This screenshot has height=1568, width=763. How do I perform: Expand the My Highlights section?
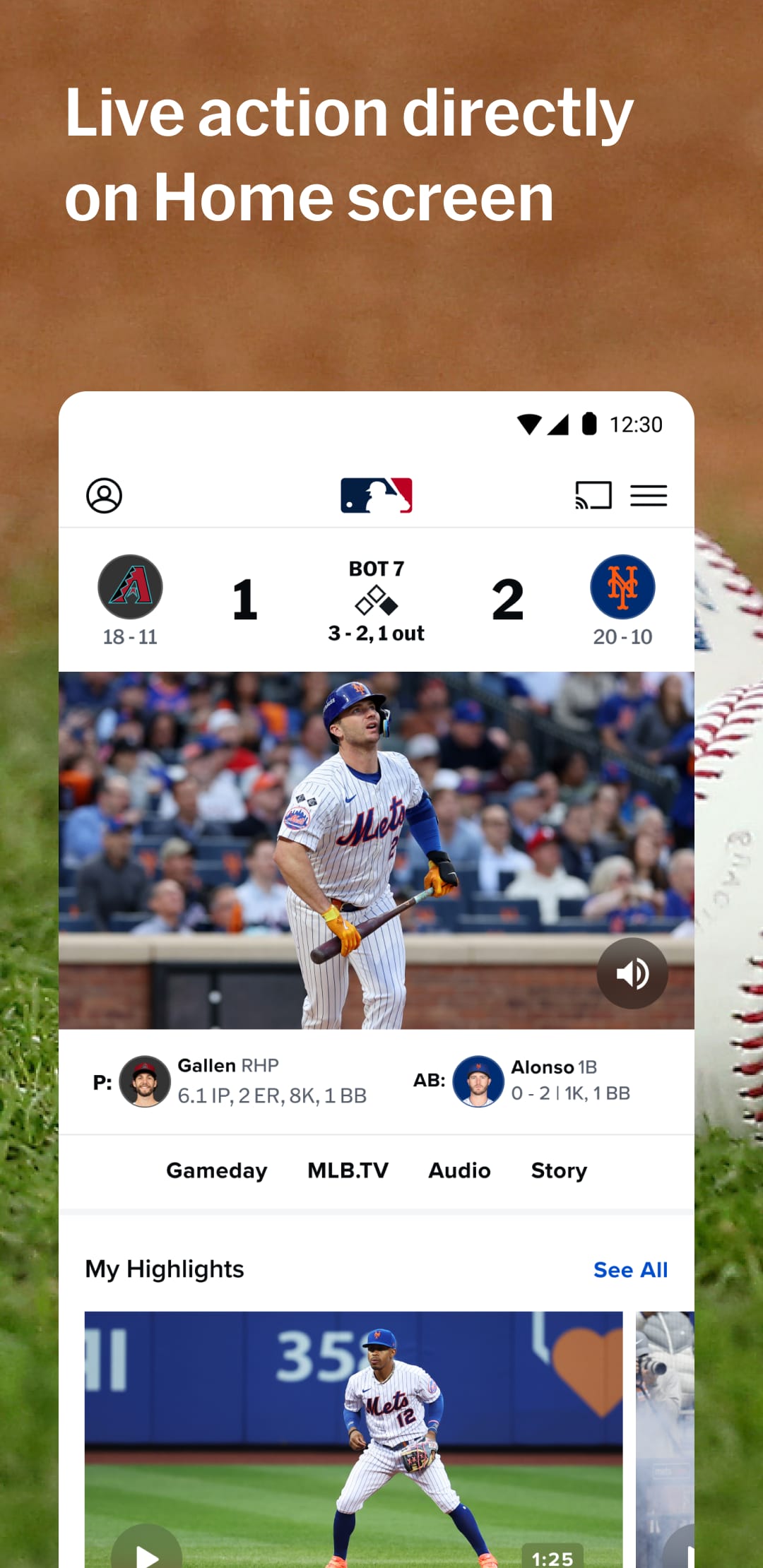point(165,1269)
